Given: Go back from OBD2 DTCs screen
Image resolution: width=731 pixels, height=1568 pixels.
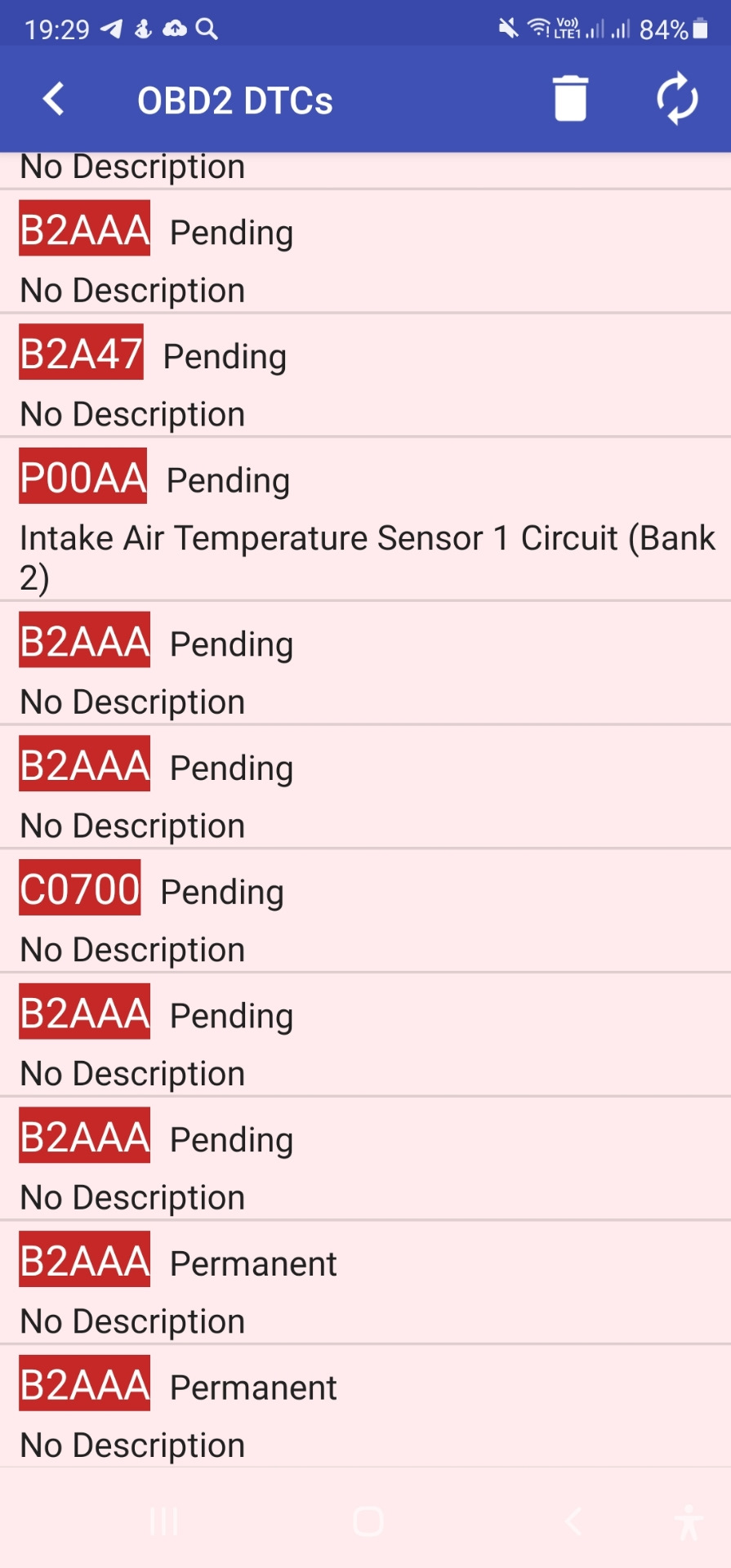Looking at the screenshot, I should 54,100.
